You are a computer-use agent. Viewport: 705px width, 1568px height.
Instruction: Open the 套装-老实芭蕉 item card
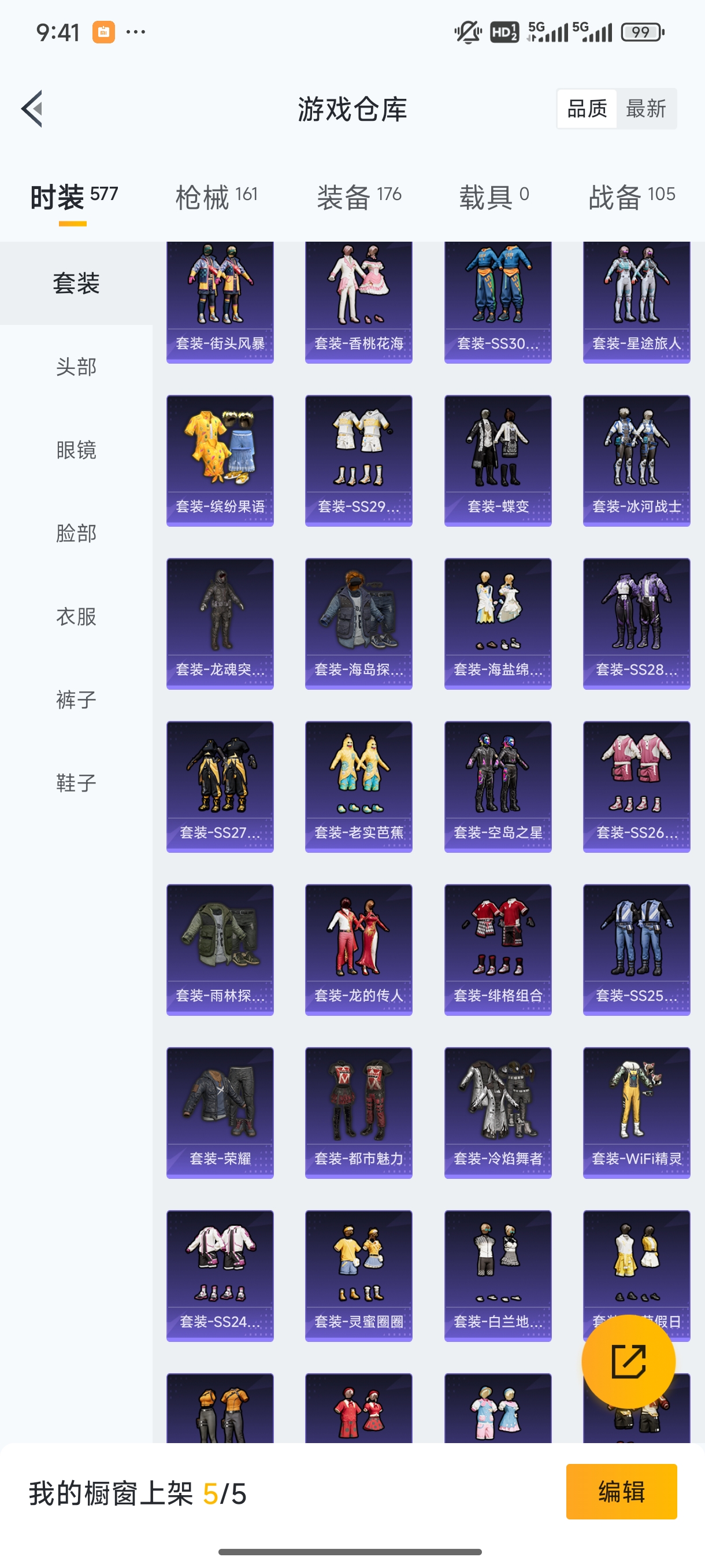(x=358, y=787)
